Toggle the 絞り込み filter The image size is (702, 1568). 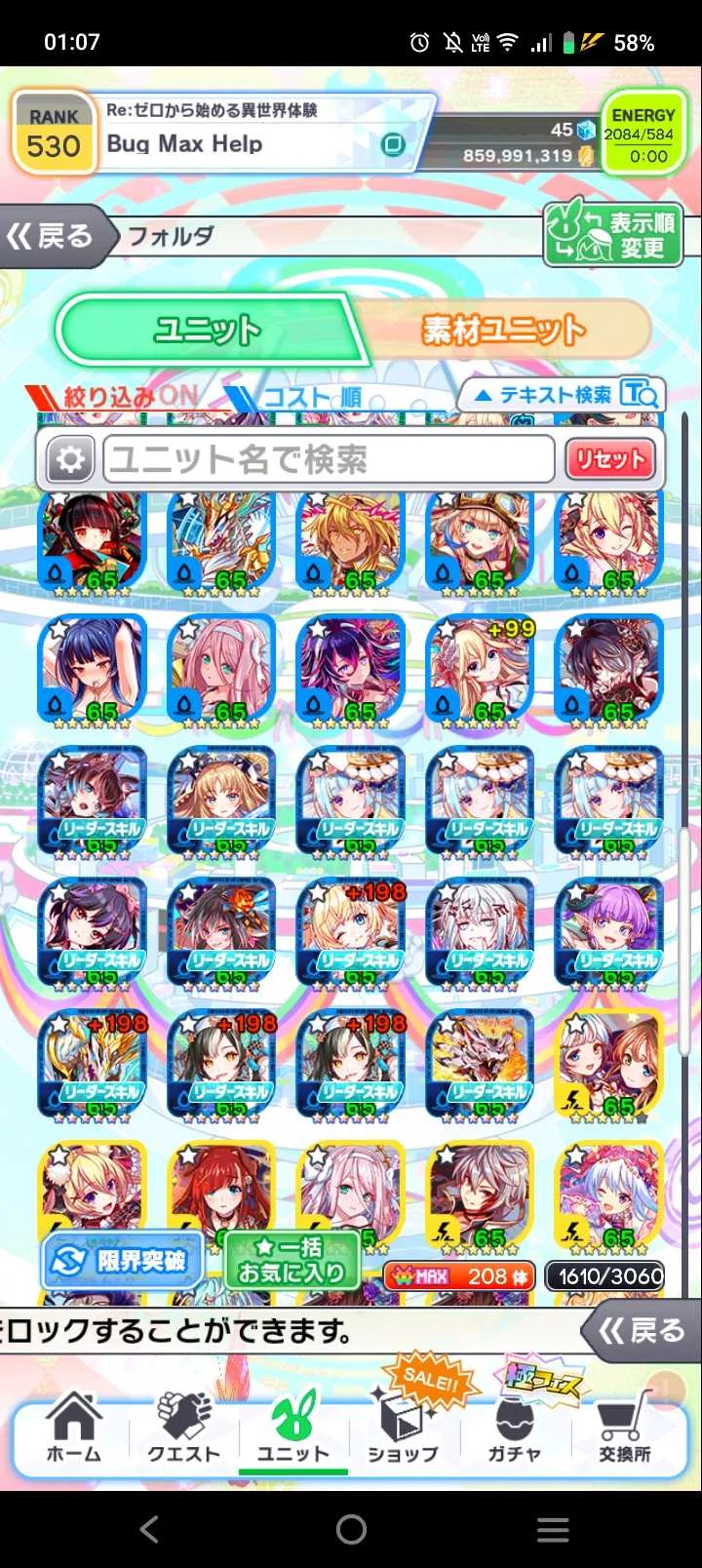tap(114, 396)
